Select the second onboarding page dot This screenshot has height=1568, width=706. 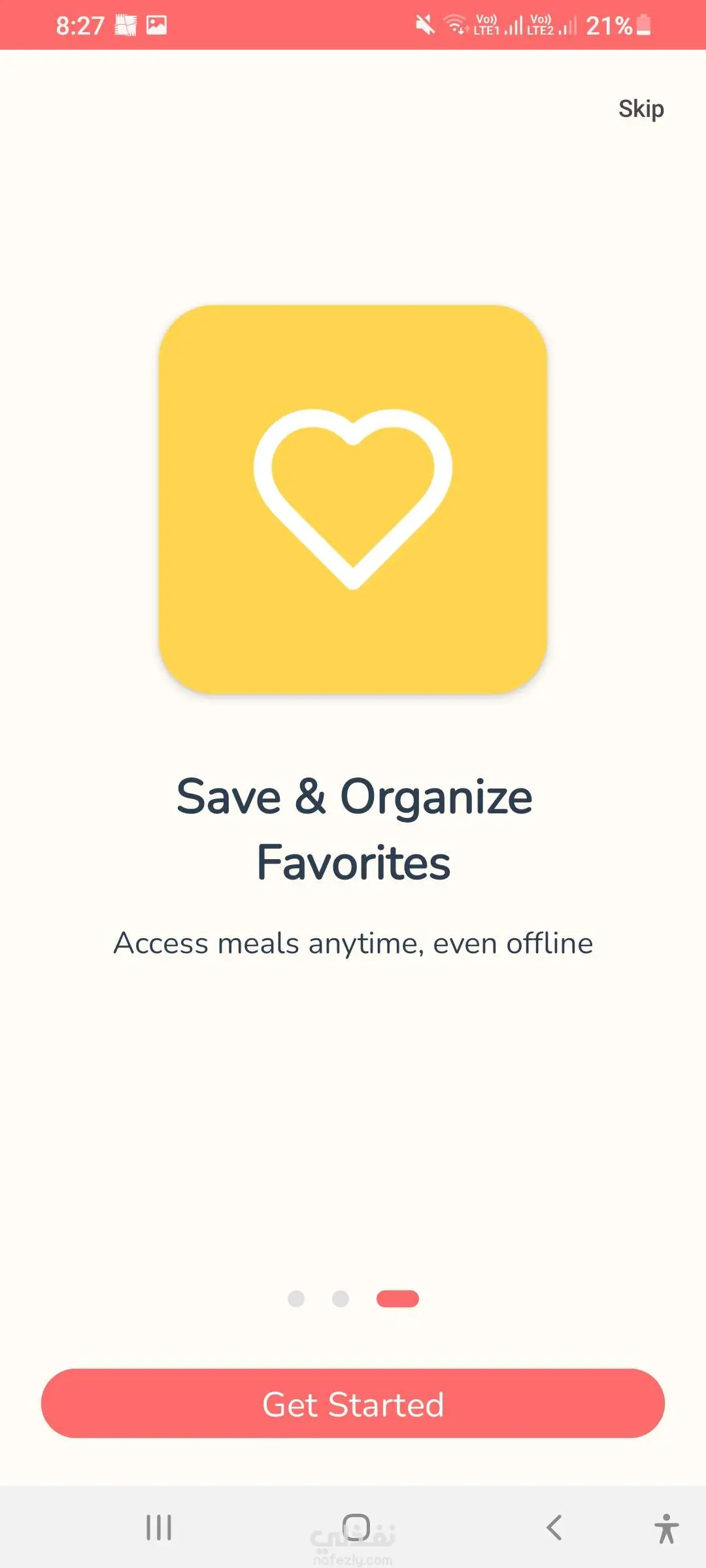pos(341,1299)
